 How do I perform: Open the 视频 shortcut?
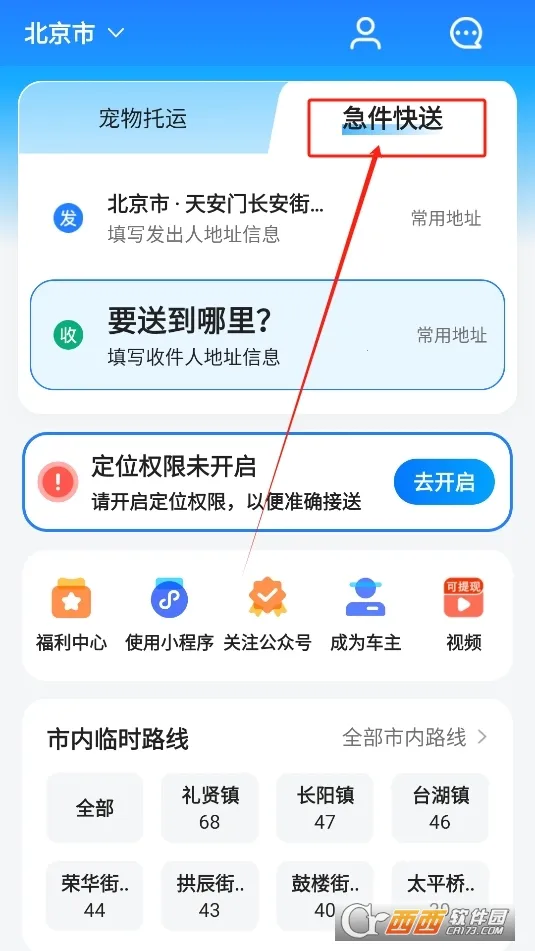(x=464, y=614)
